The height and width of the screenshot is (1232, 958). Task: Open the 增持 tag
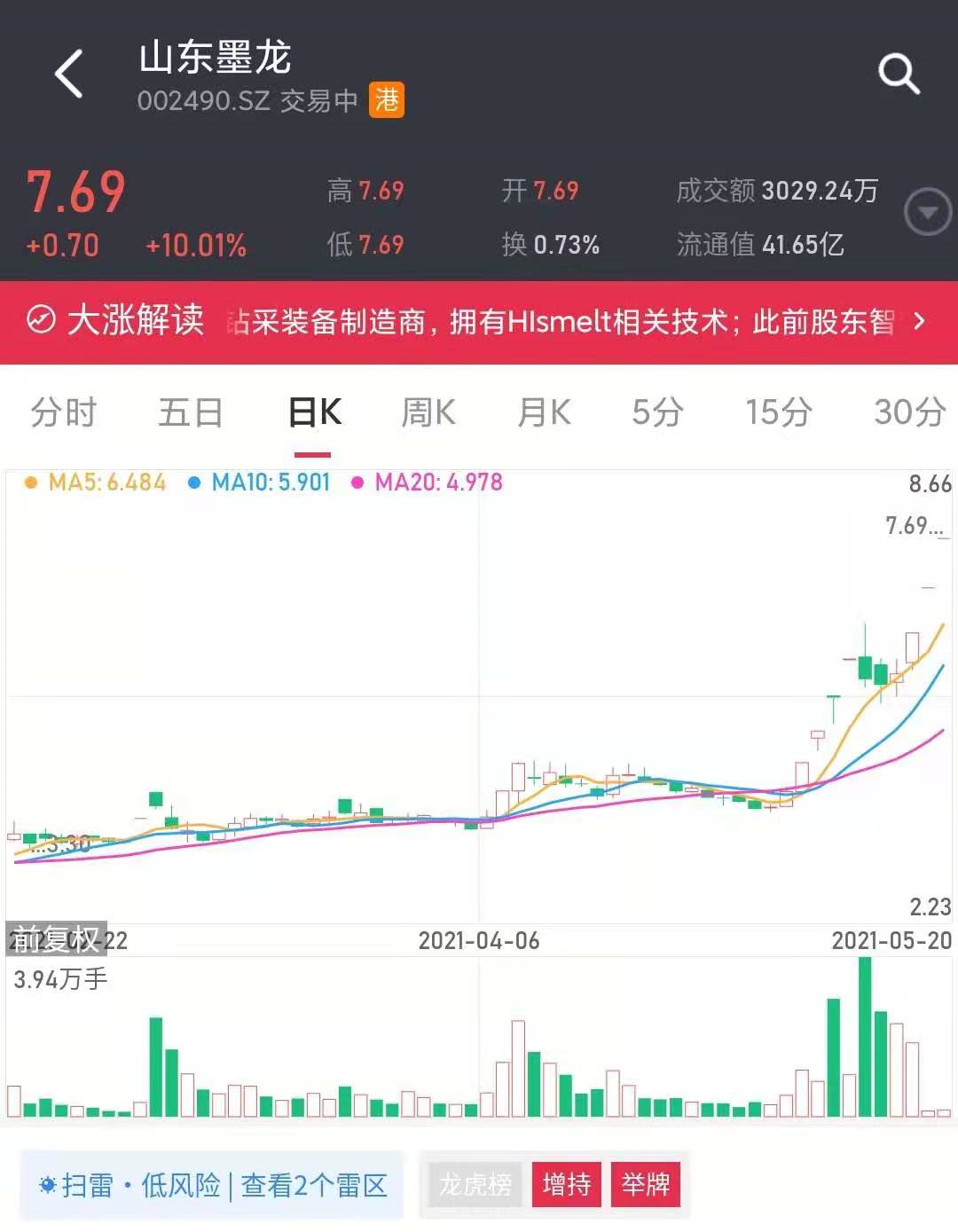(567, 1185)
